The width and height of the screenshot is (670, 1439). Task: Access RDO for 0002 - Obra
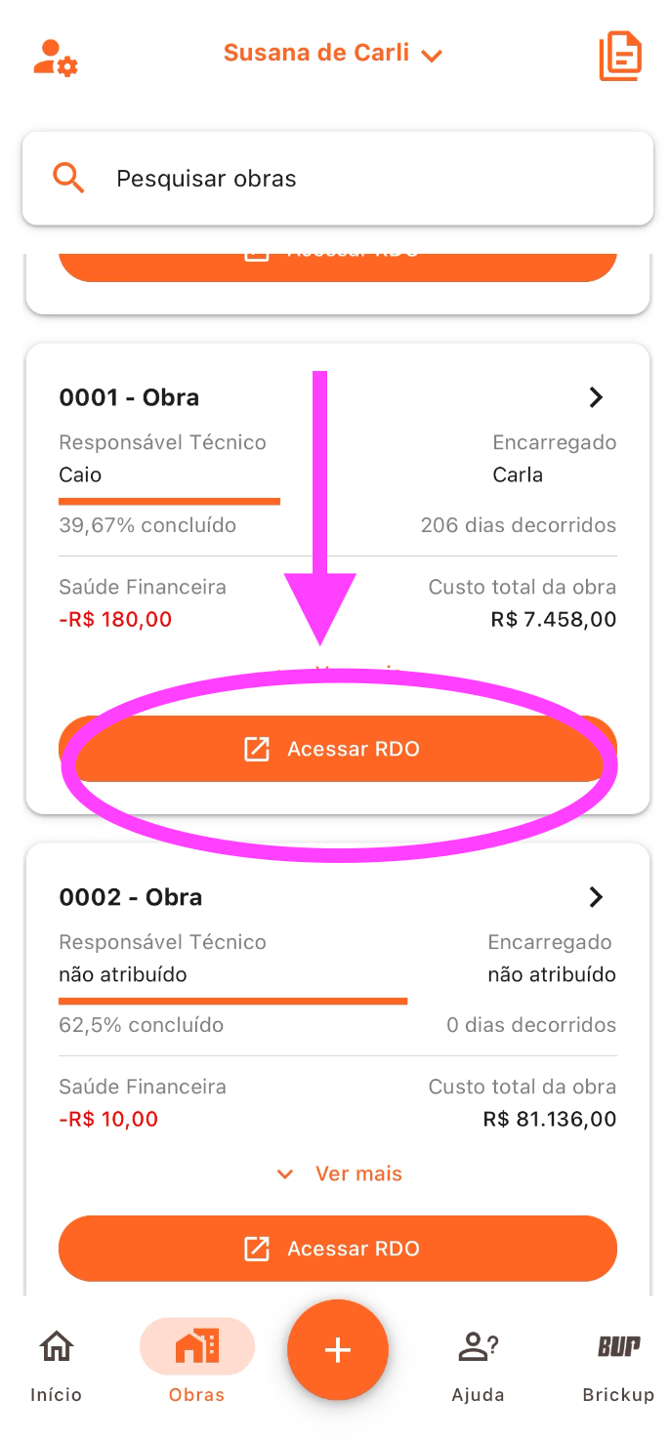[x=338, y=1248]
